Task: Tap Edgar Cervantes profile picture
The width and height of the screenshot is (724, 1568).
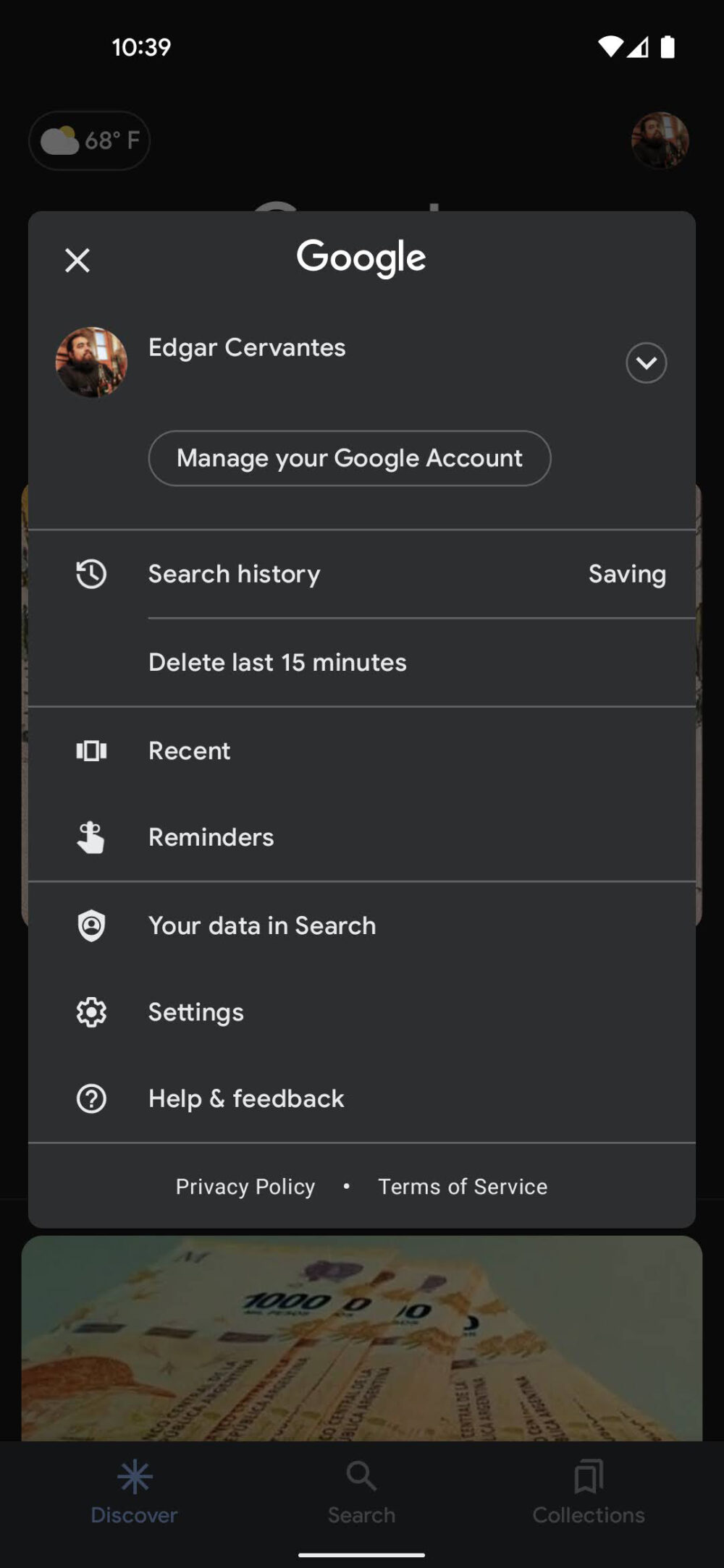Action: pos(92,363)
